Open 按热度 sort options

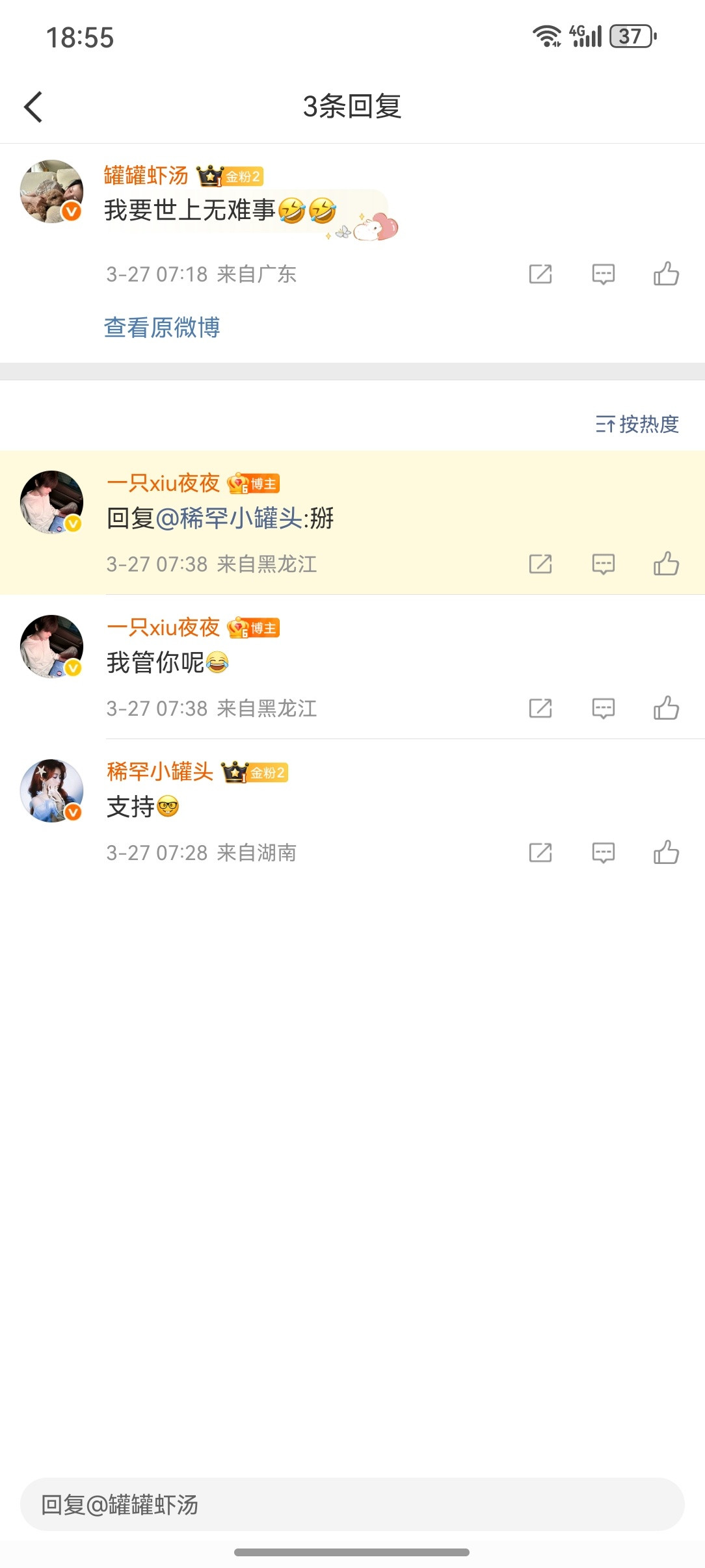tap(637, 425)
